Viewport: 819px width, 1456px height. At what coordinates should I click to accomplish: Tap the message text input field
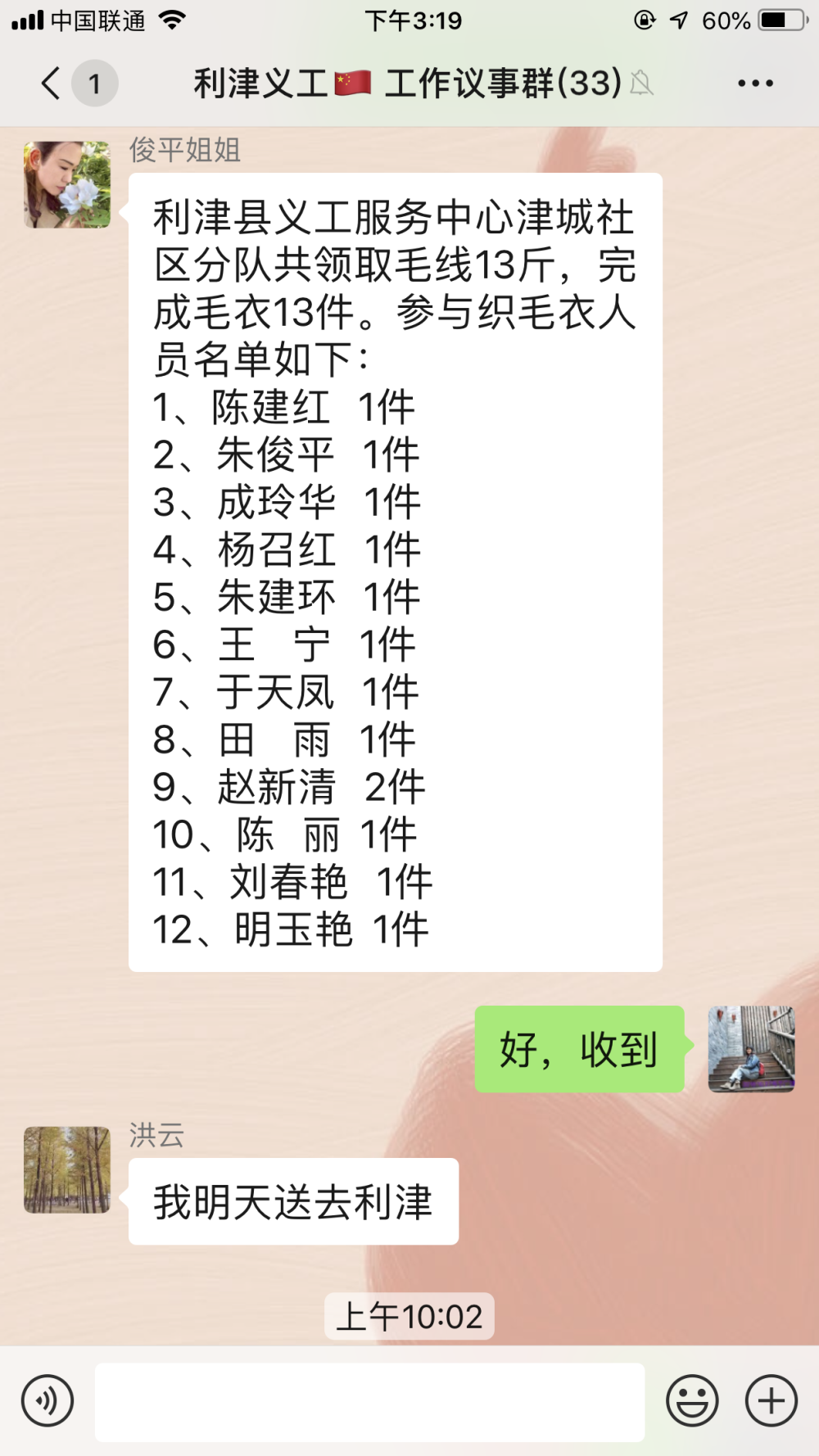(x=369, y=1401)
